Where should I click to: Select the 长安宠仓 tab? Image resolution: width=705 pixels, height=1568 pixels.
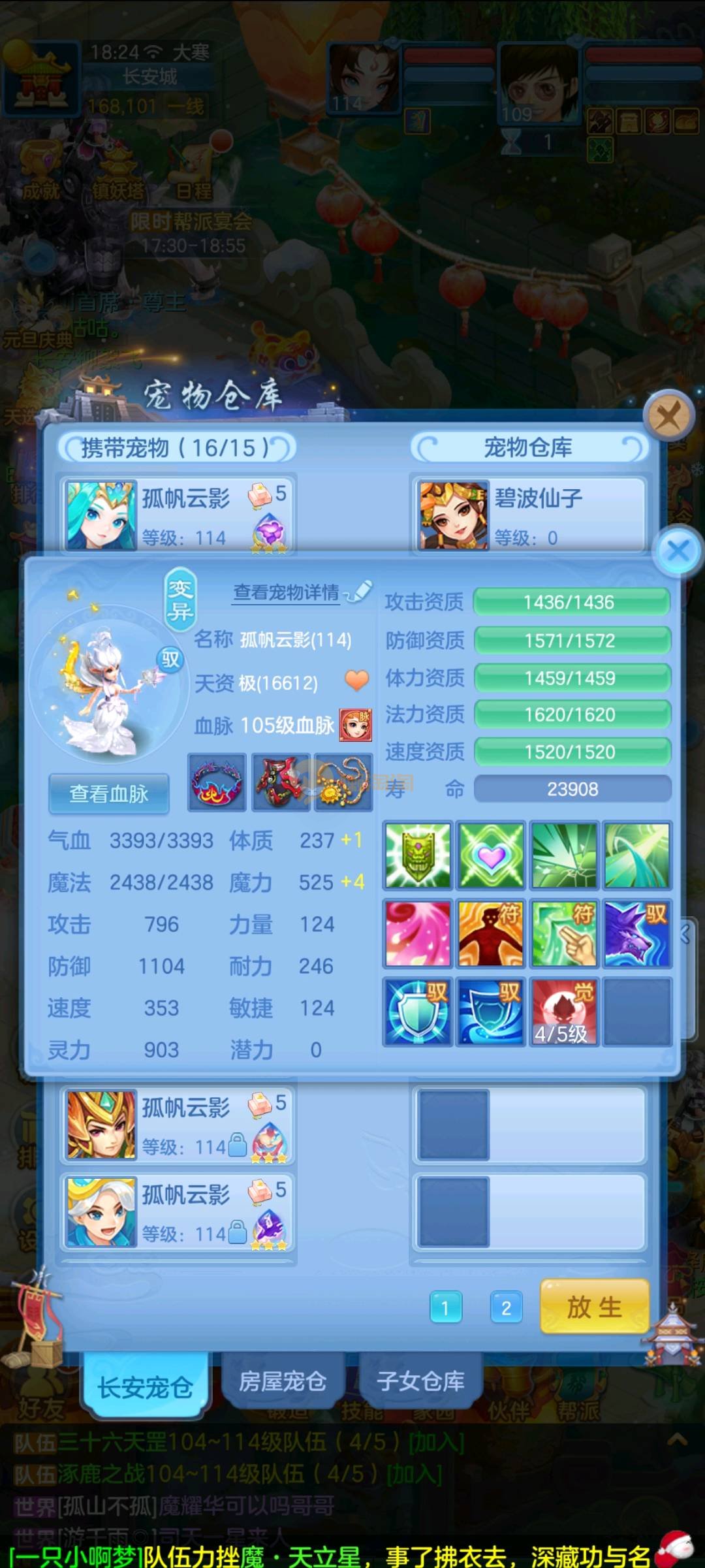(x=145, y=1386)
